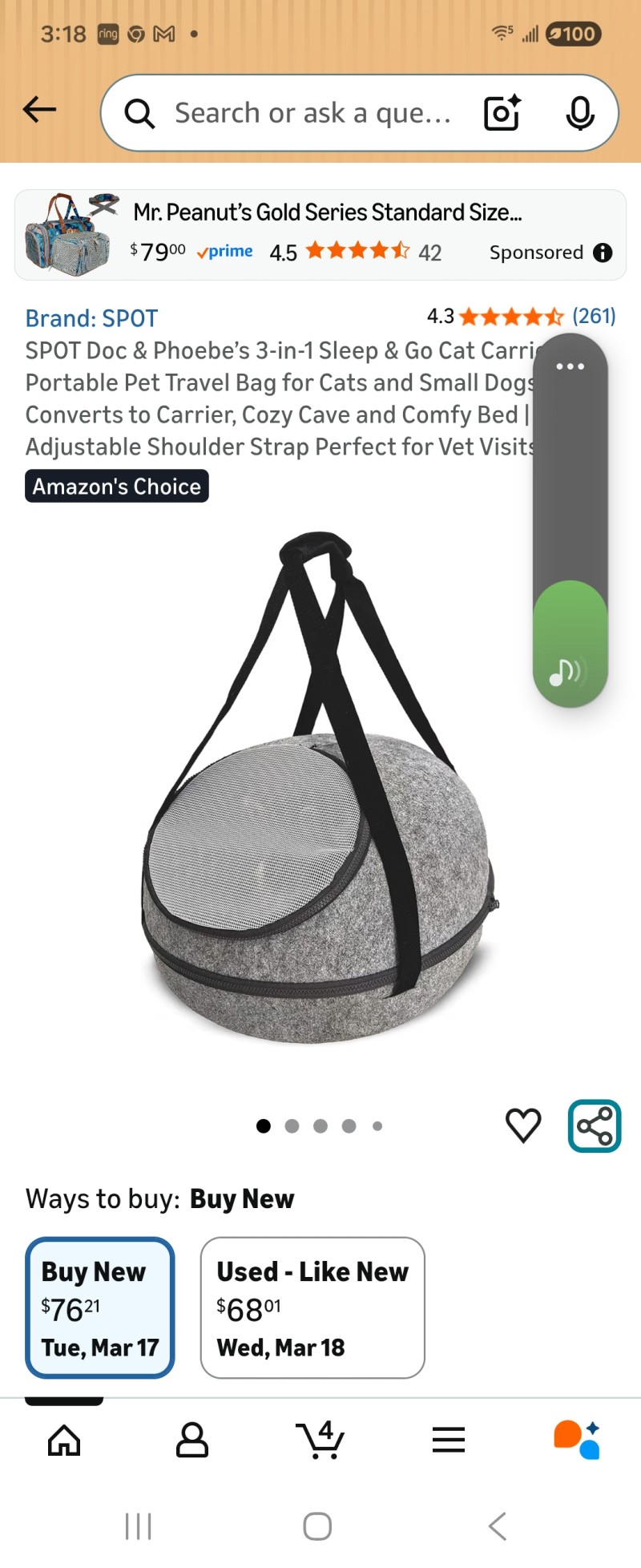
Task: Open sponsored Mr. Peanut's Gold Series carrier ad
Action: click(x=320, y=235)
